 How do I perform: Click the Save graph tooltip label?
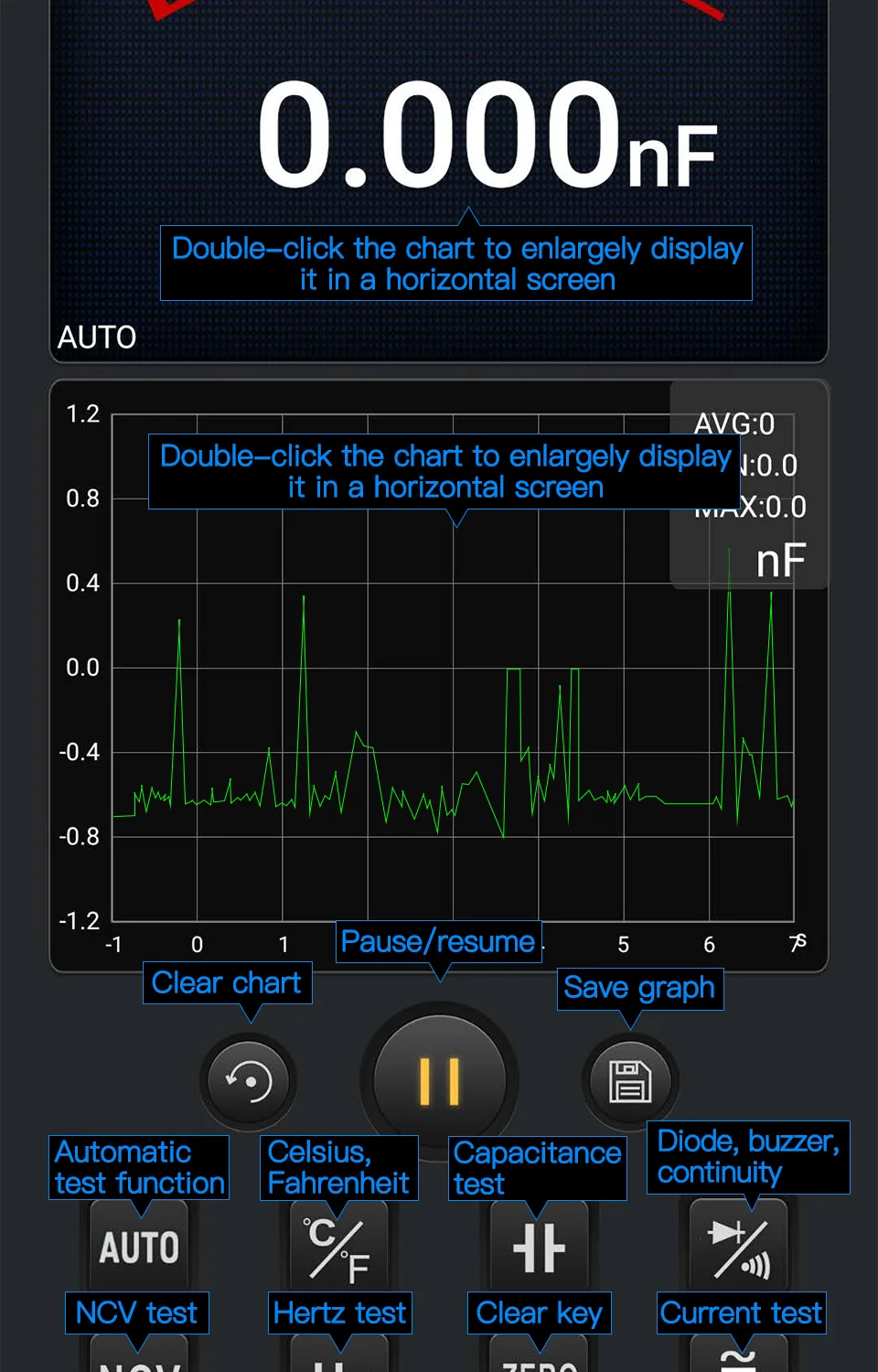639,989
